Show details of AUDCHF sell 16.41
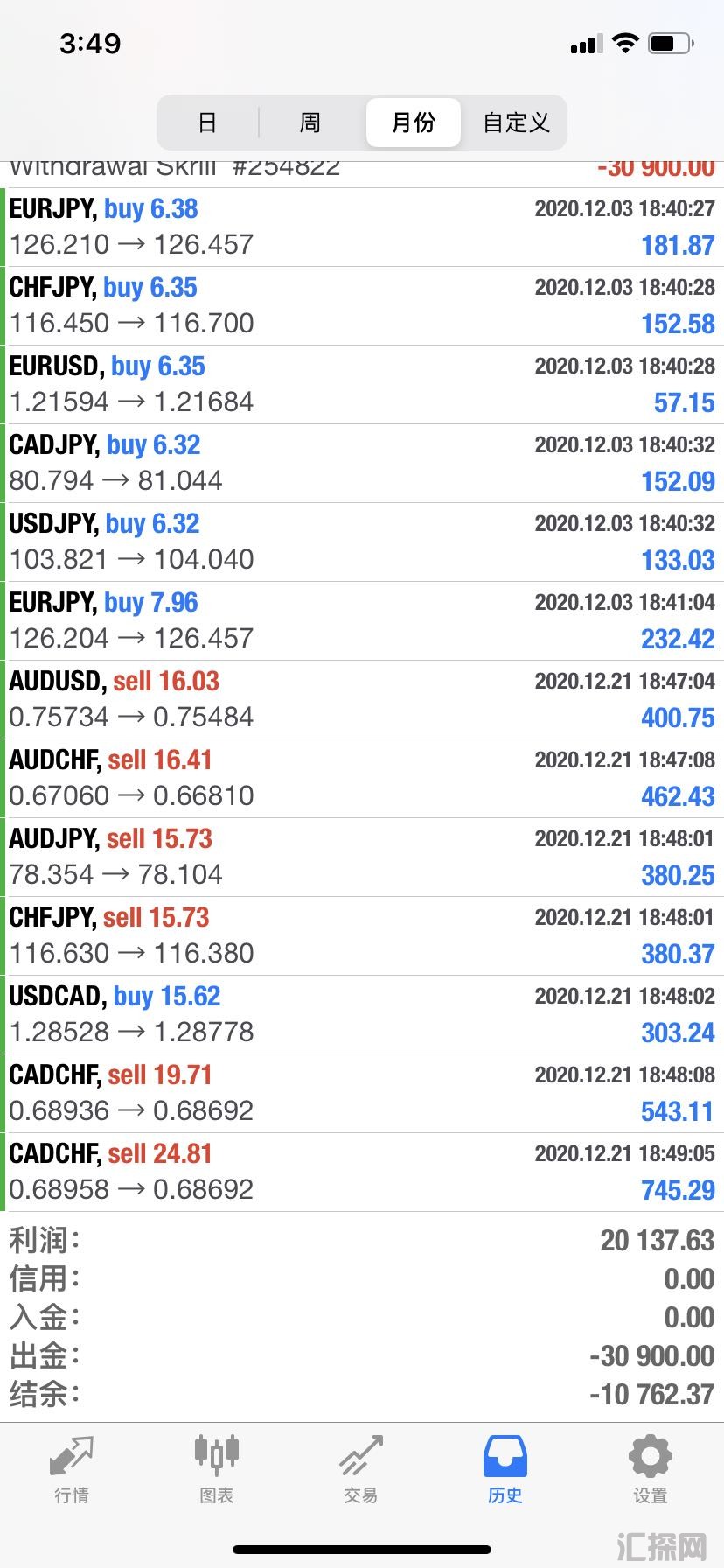 pyautogui.click(x=362, y=778)
